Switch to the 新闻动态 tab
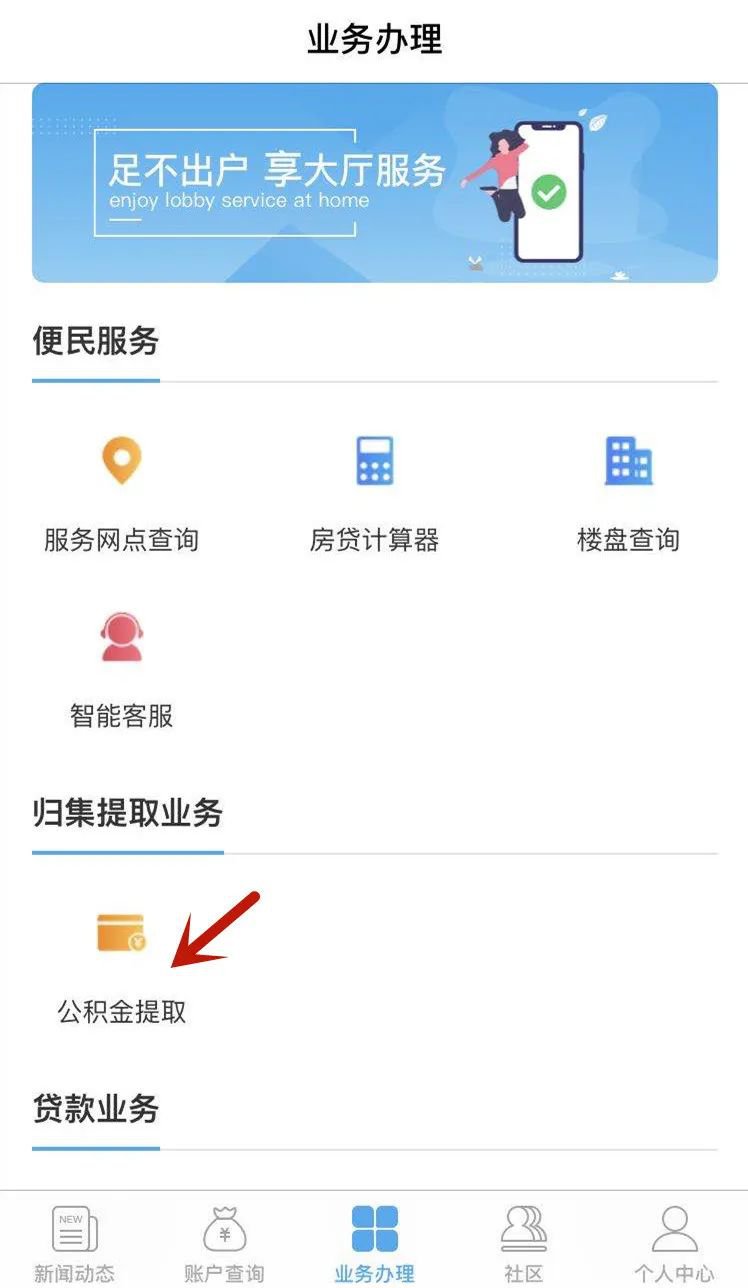The height and width of the screenshot is (1288, 748). point(74,1242)
